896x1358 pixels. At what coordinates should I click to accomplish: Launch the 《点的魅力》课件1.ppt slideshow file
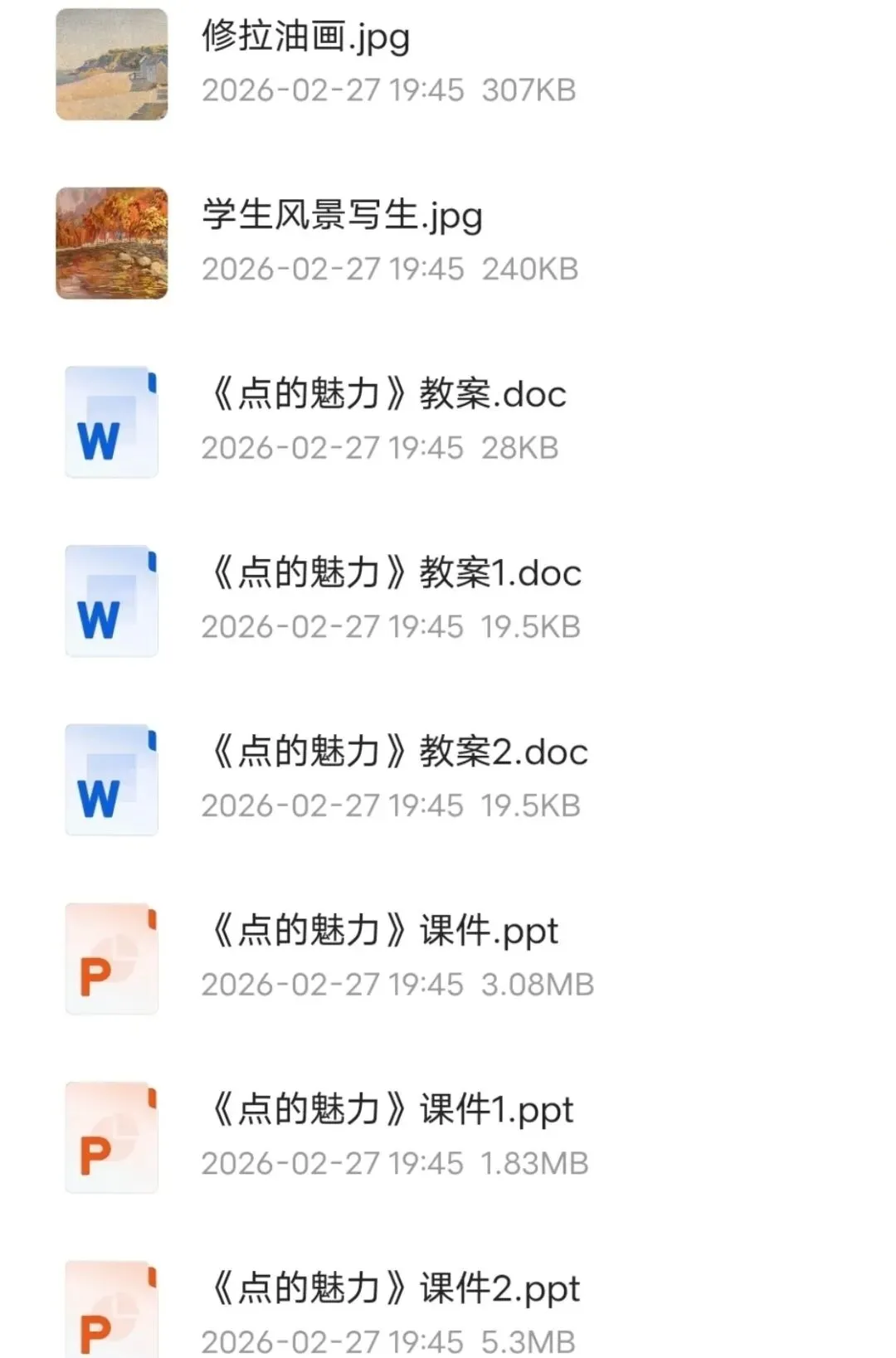pyautogui.click(x=390, y=1111)
